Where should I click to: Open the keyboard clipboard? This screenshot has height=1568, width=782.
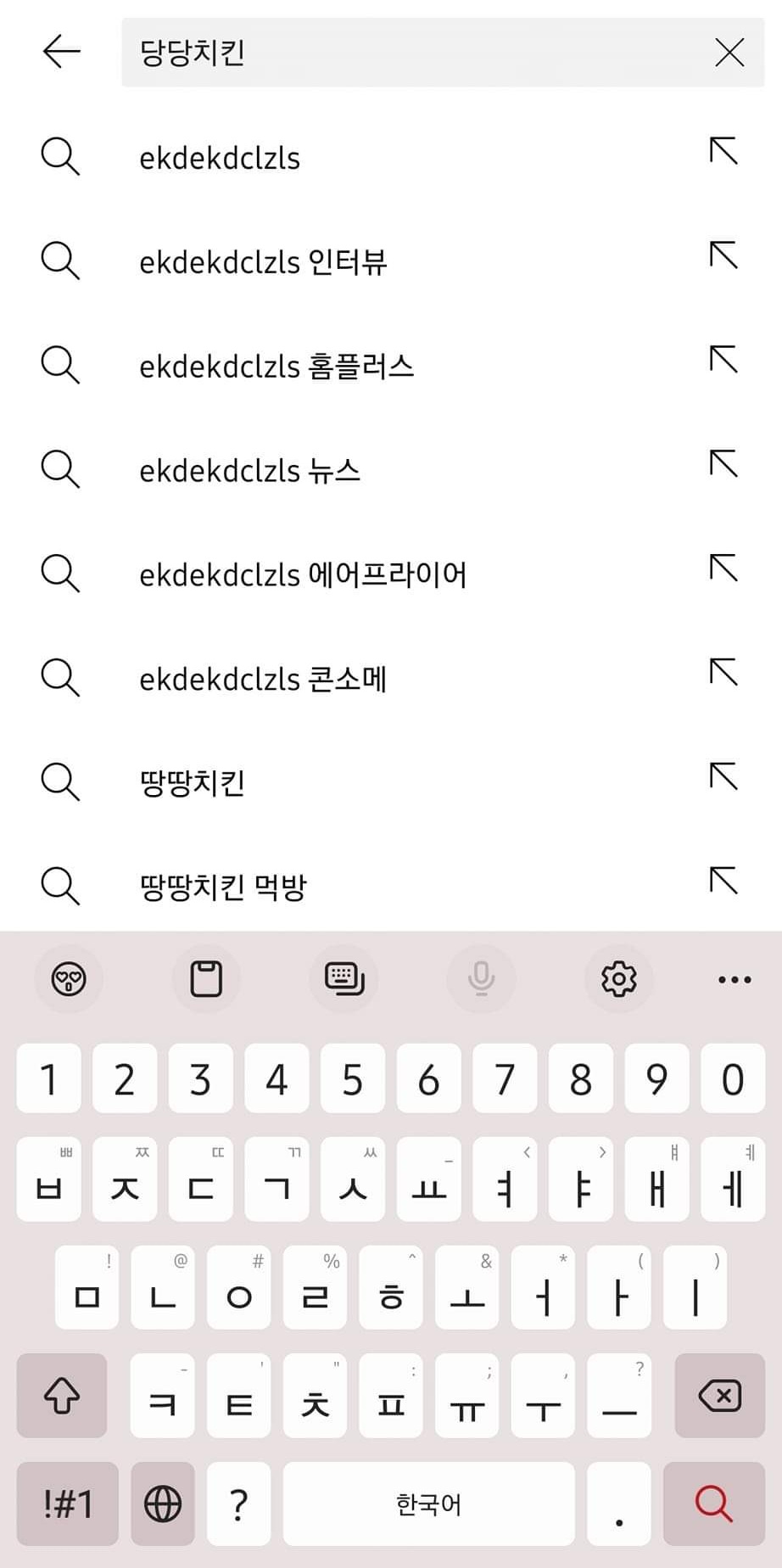coord(206,979)
